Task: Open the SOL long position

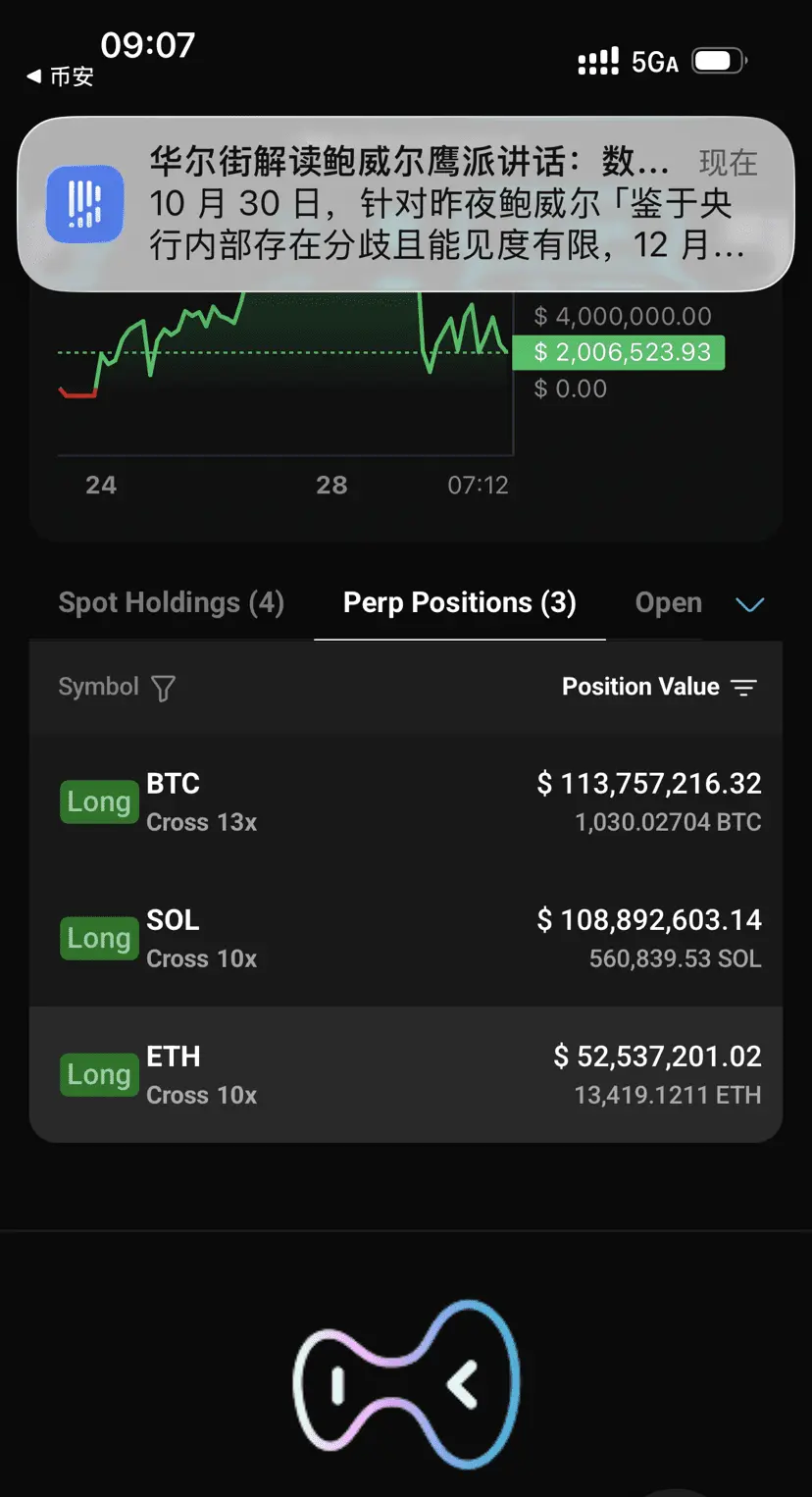Action: pos(405,939)
